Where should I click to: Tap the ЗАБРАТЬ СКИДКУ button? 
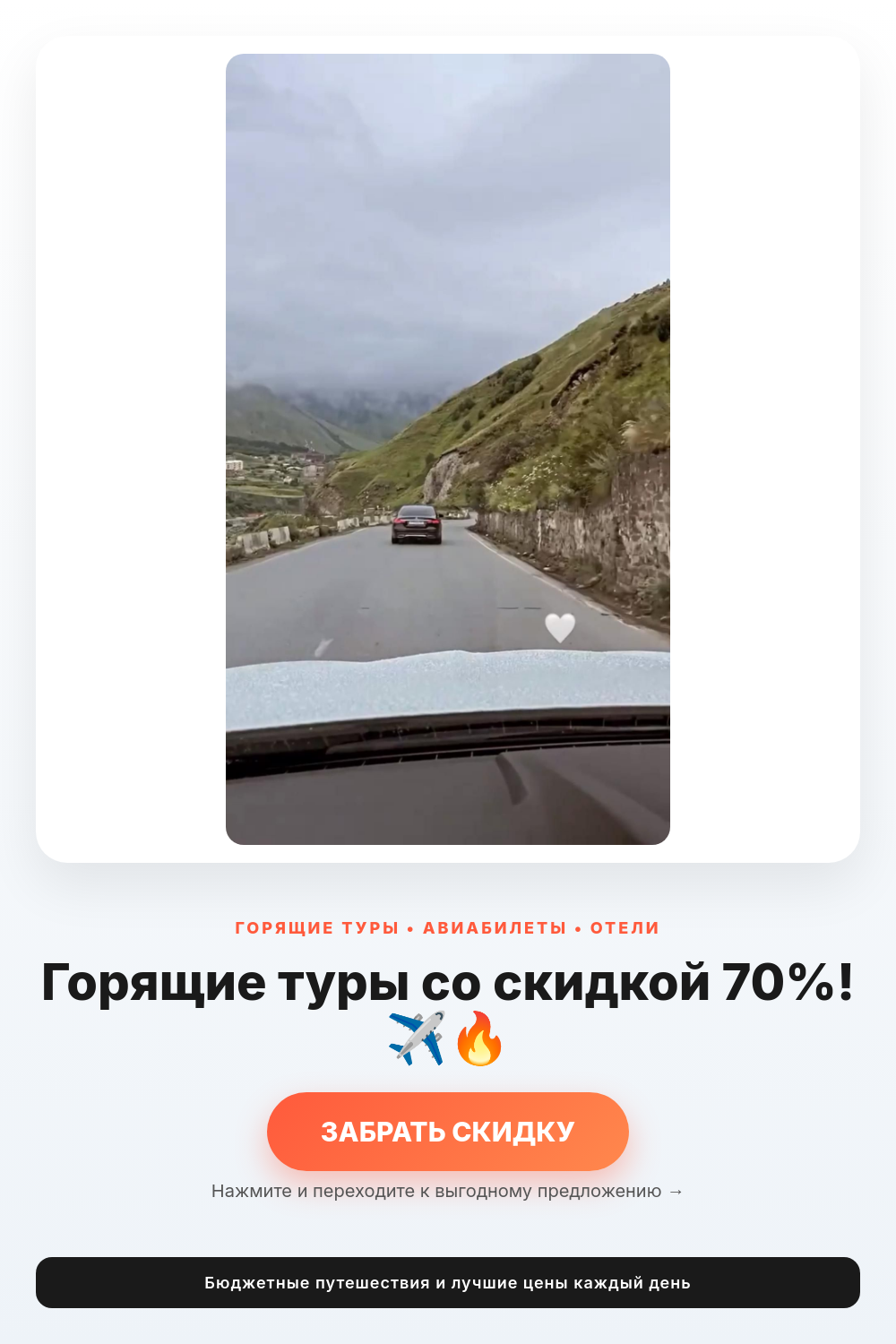(x=448, y=1132)
